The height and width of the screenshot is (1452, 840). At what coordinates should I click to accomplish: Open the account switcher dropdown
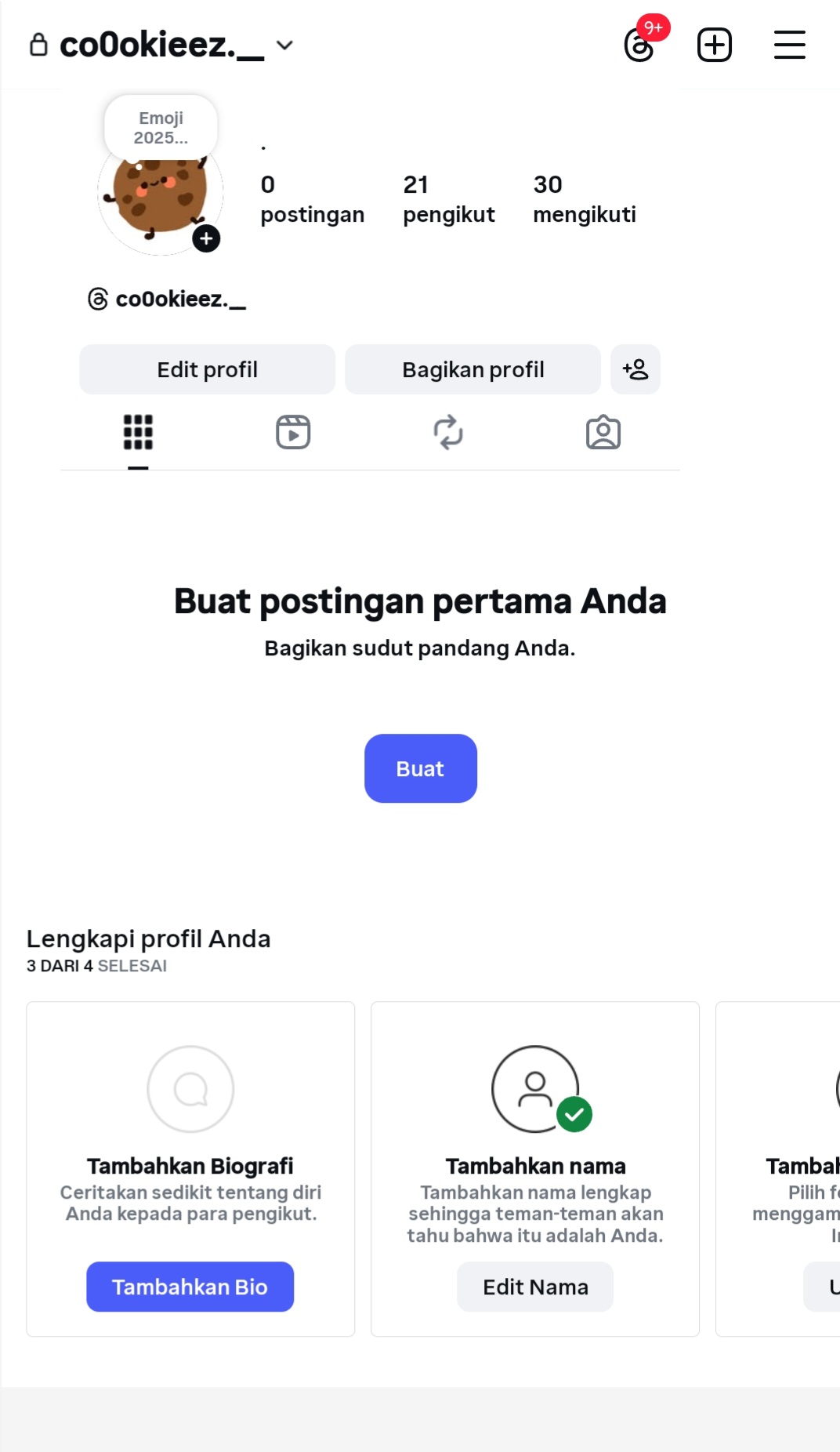coord(284,45)
